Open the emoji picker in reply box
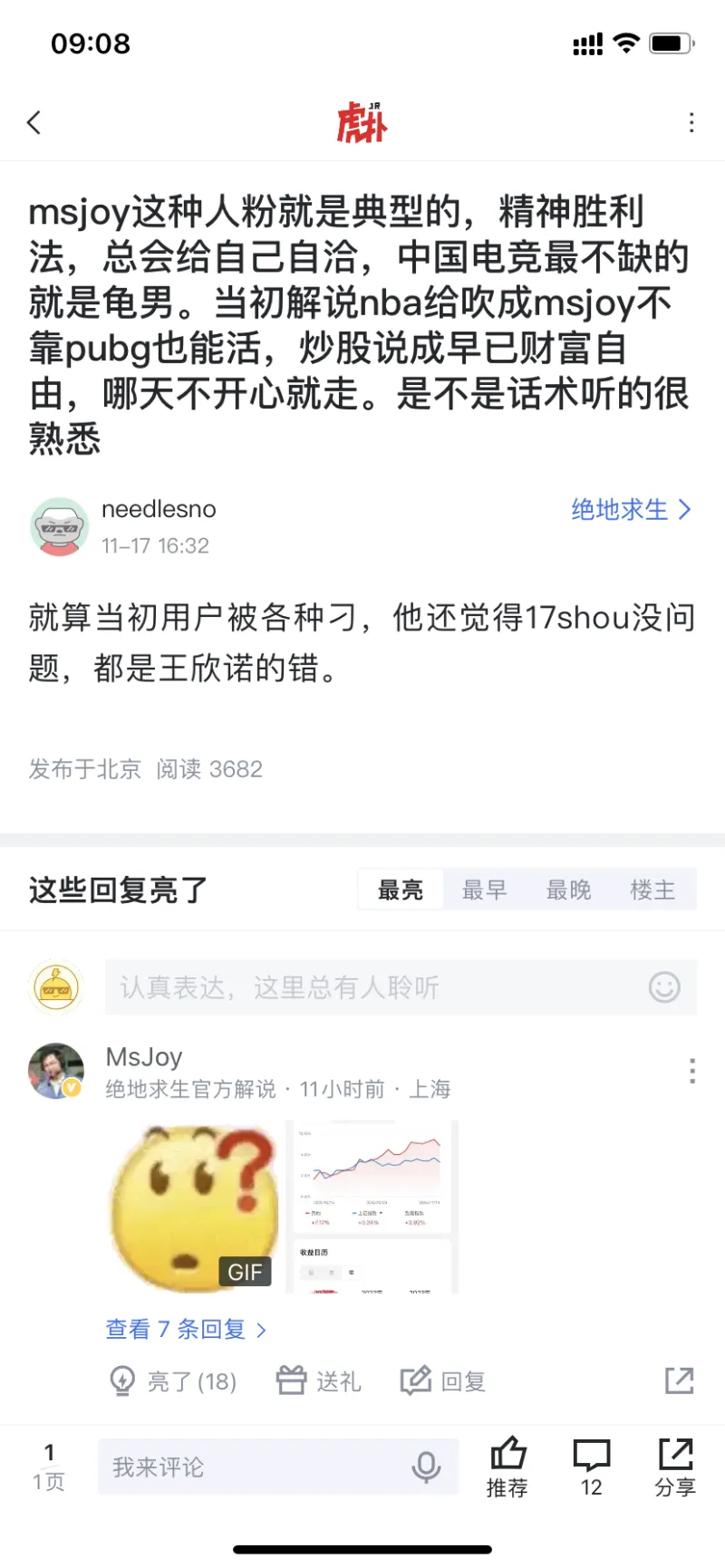The image size is (725, 1568). point(664,986)
